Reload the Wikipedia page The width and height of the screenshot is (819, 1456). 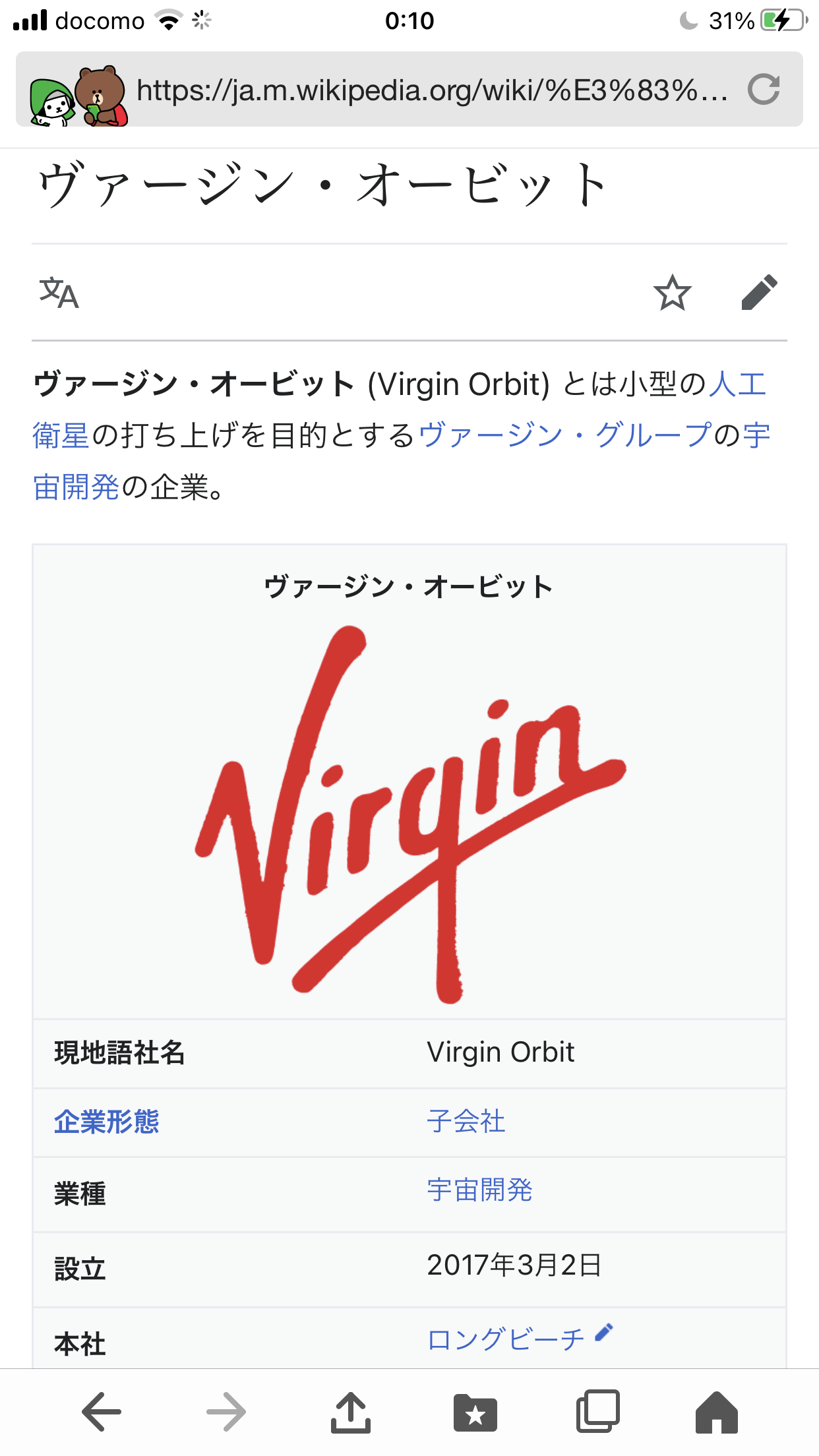coord(764,90)
